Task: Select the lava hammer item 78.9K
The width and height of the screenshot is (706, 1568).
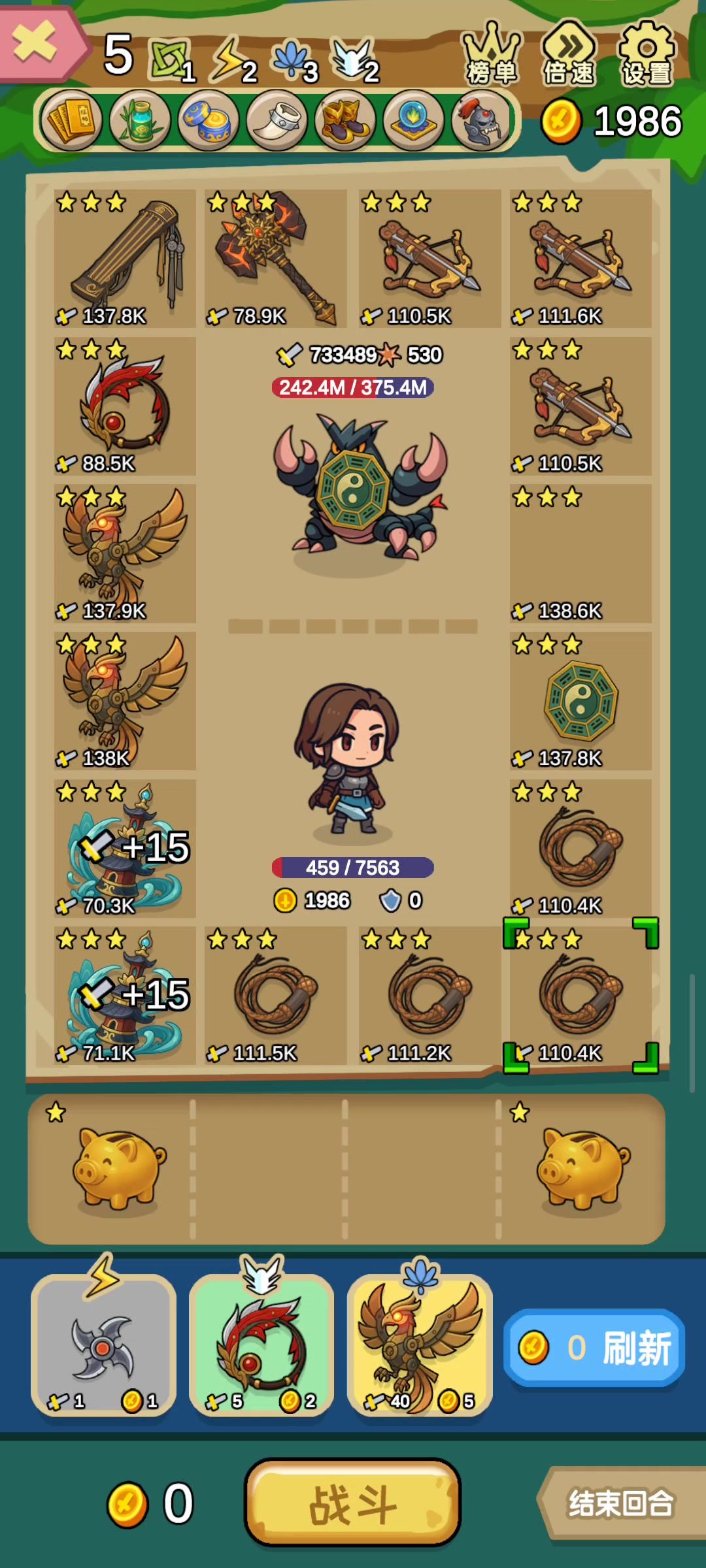Action: click(x=275, y=259)
